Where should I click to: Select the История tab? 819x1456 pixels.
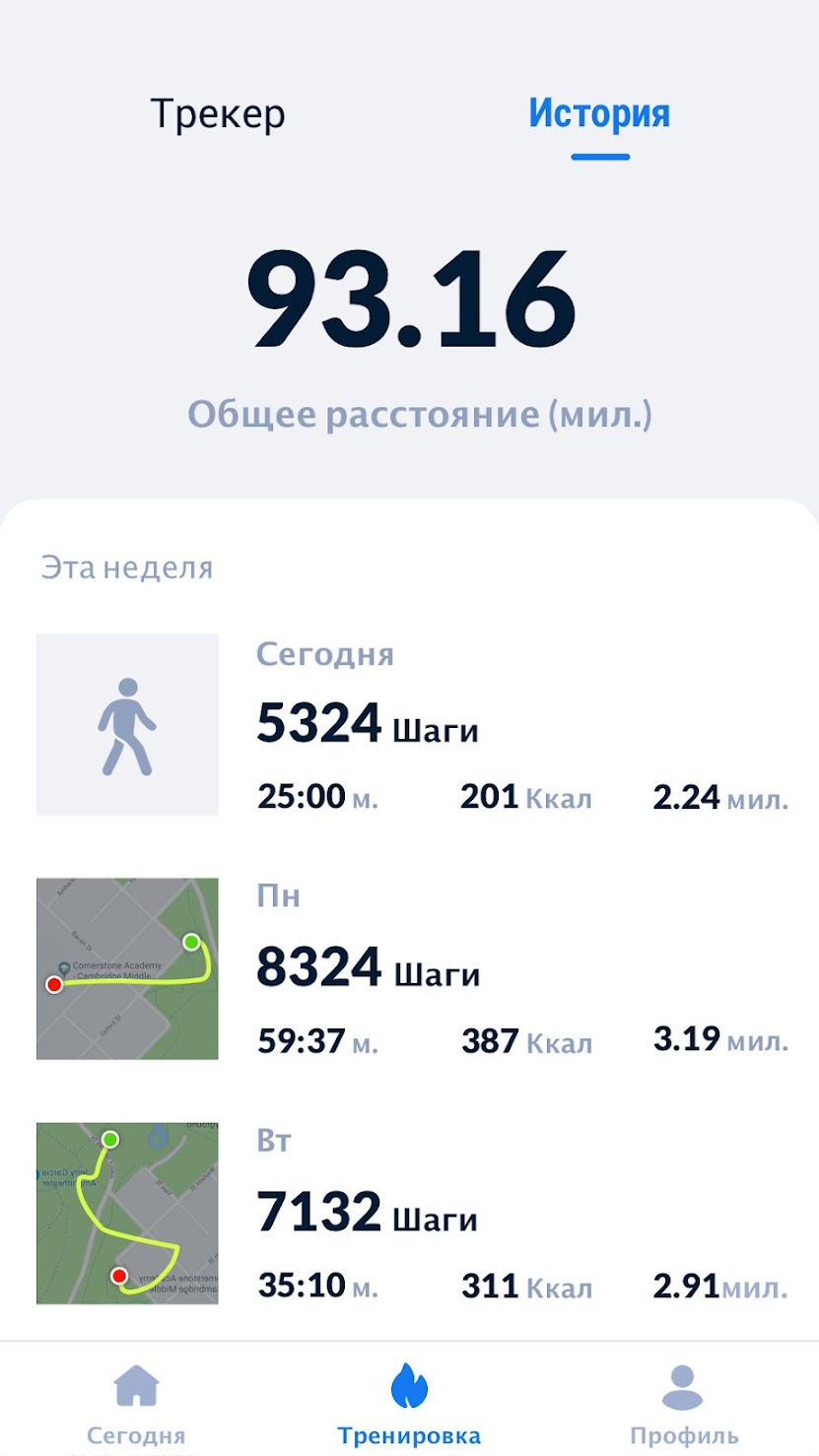click(x=599, y=114)
